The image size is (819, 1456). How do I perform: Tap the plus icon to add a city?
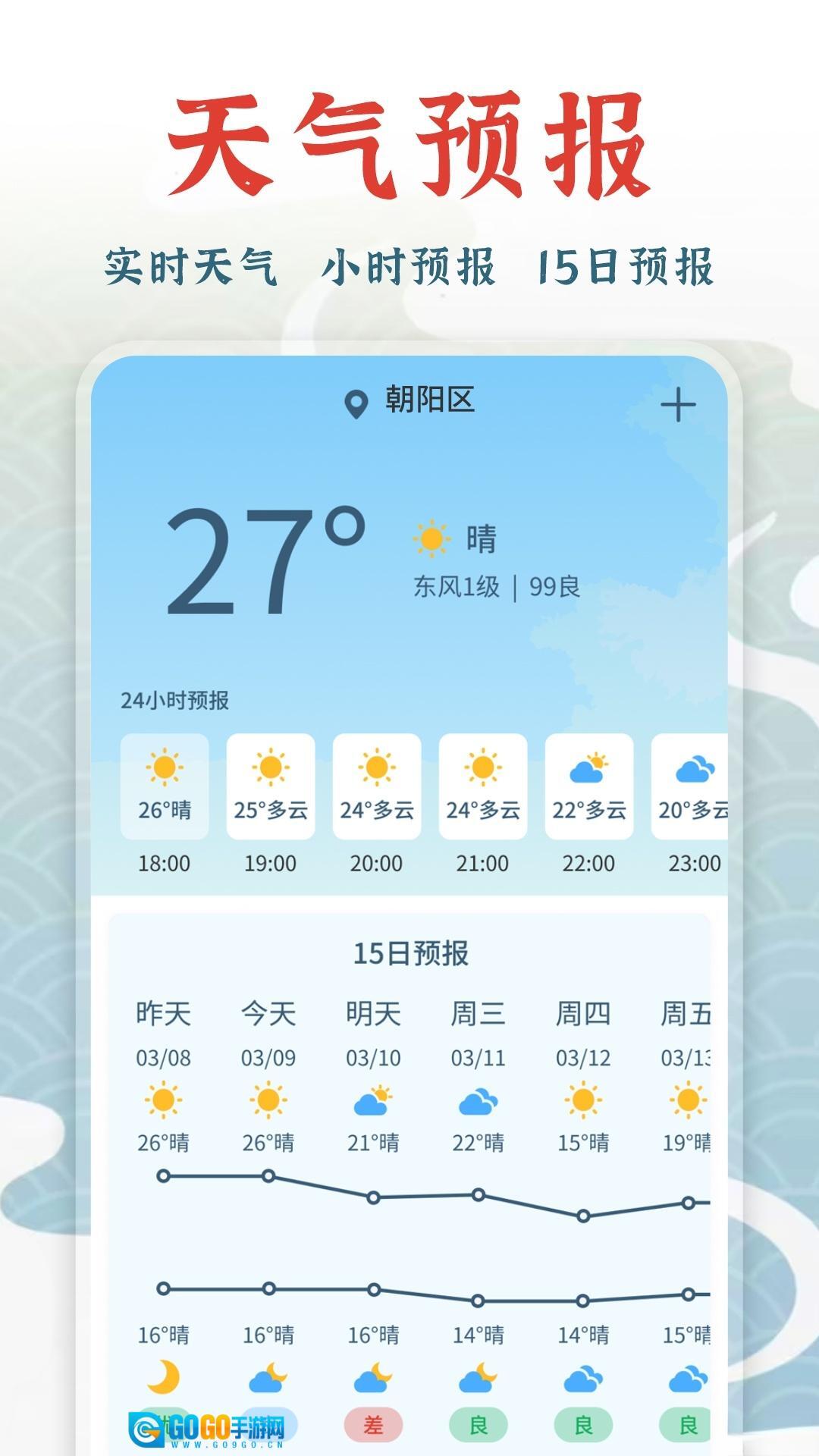click(x=679, y=406)
